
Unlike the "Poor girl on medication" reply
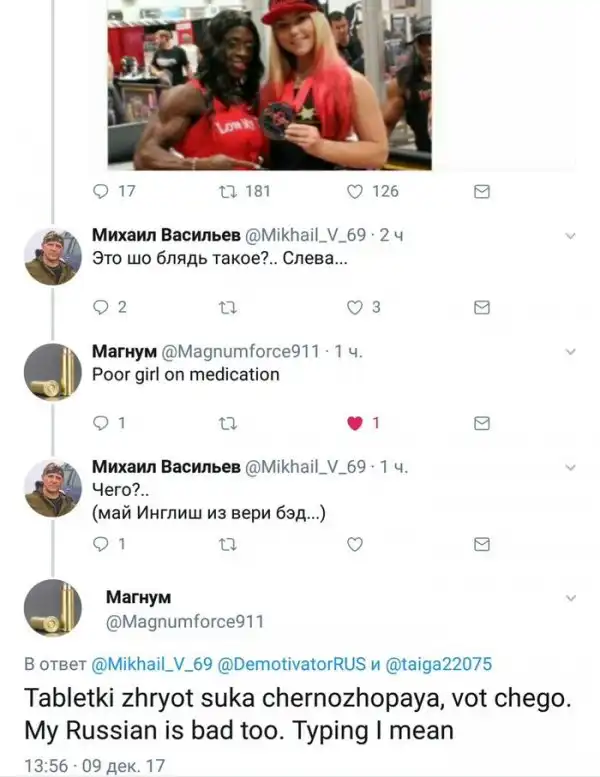[354, 423]
